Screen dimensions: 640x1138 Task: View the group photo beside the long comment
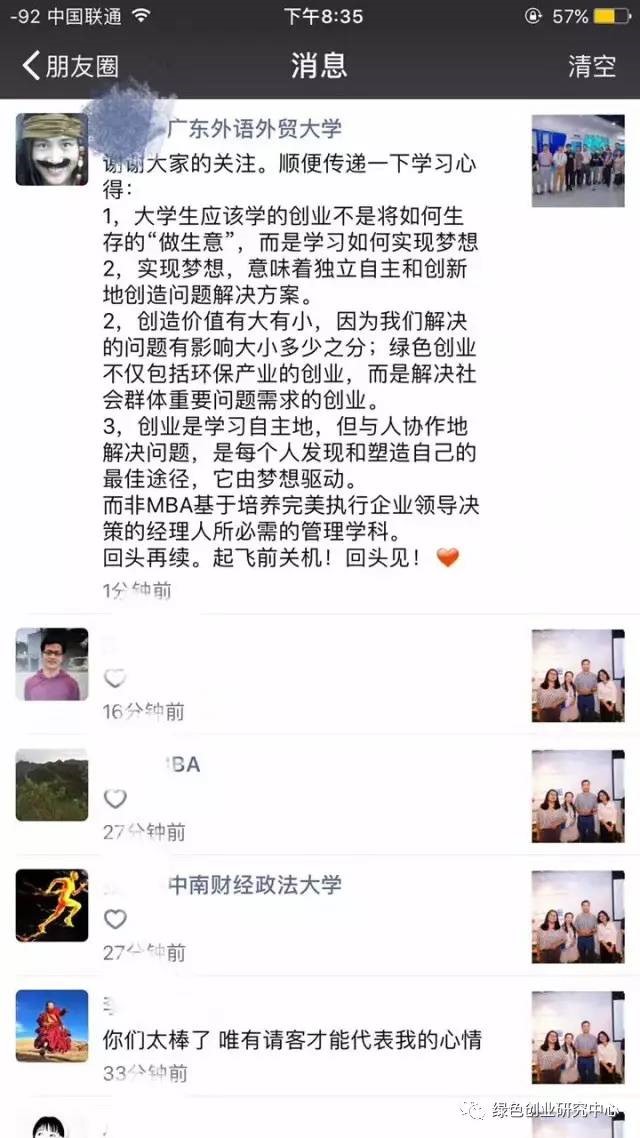[578, 161]
